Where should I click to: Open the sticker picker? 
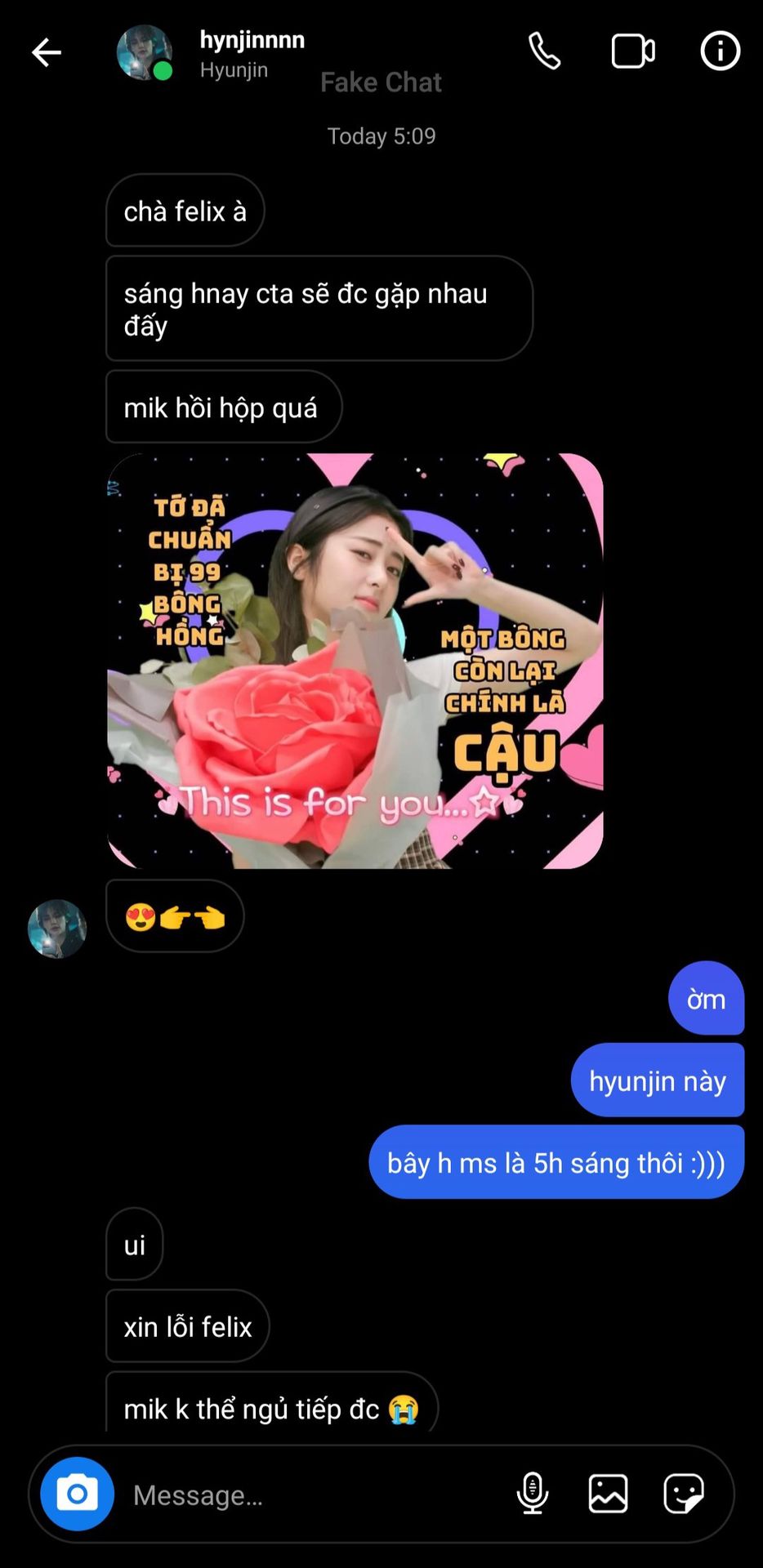click(x=684, y=1494)
